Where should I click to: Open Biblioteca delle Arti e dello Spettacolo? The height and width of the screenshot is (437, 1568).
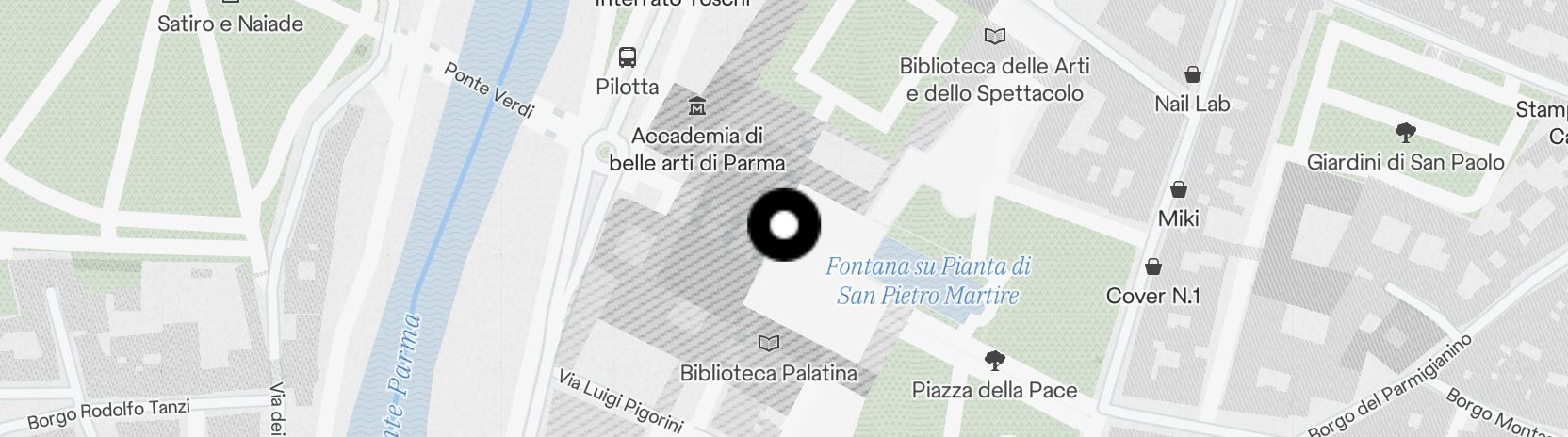tap(994, 37)
